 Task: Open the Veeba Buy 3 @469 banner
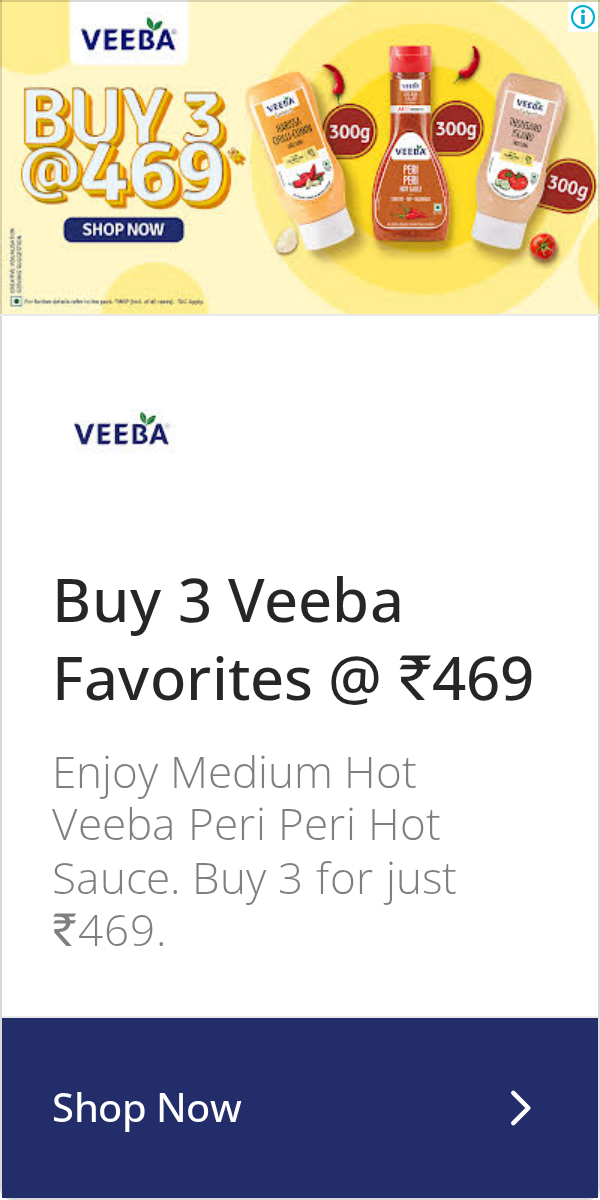tap(300, 158)
